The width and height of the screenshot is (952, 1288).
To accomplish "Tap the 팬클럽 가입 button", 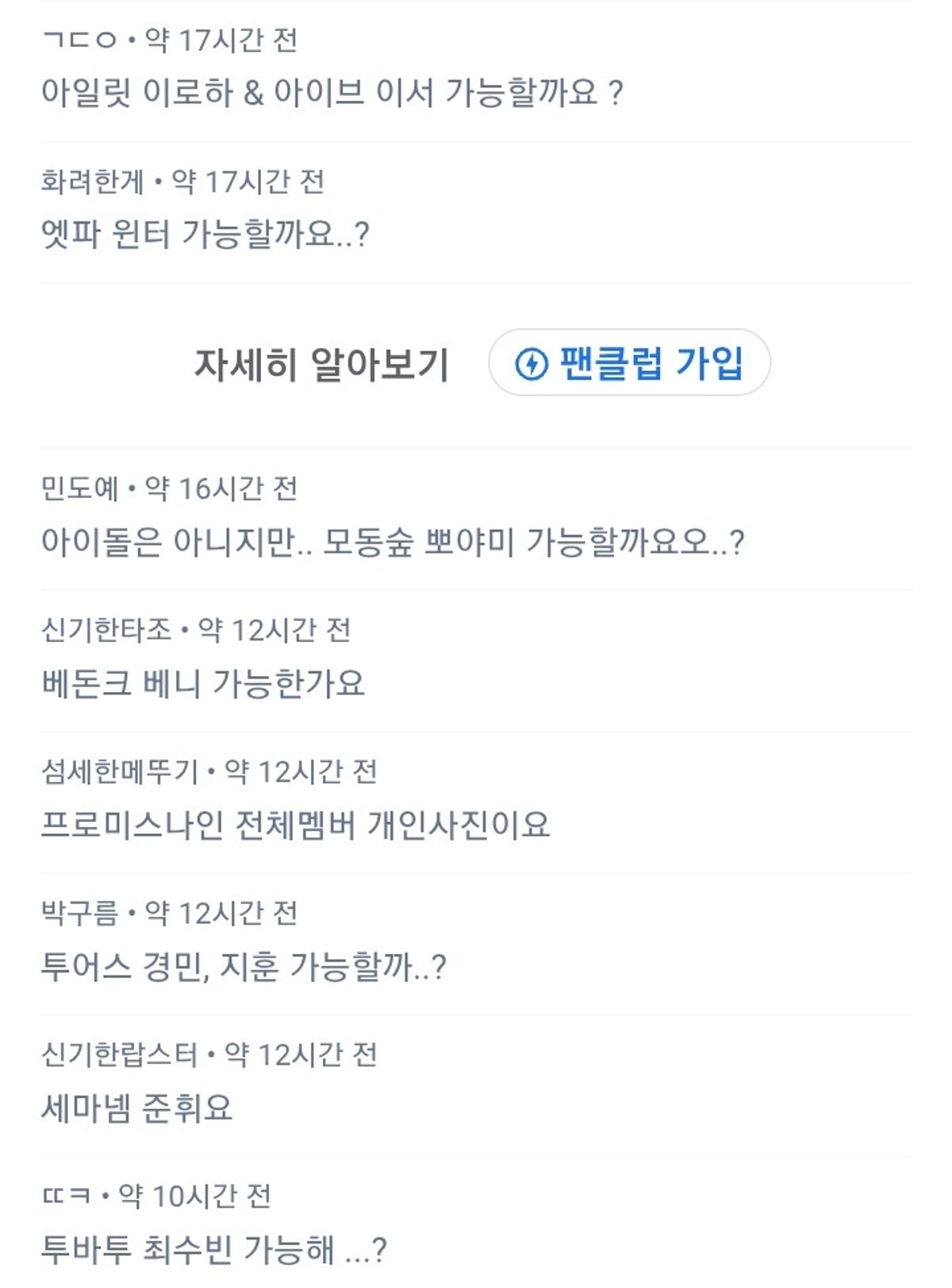I will (x=629, y=363).
